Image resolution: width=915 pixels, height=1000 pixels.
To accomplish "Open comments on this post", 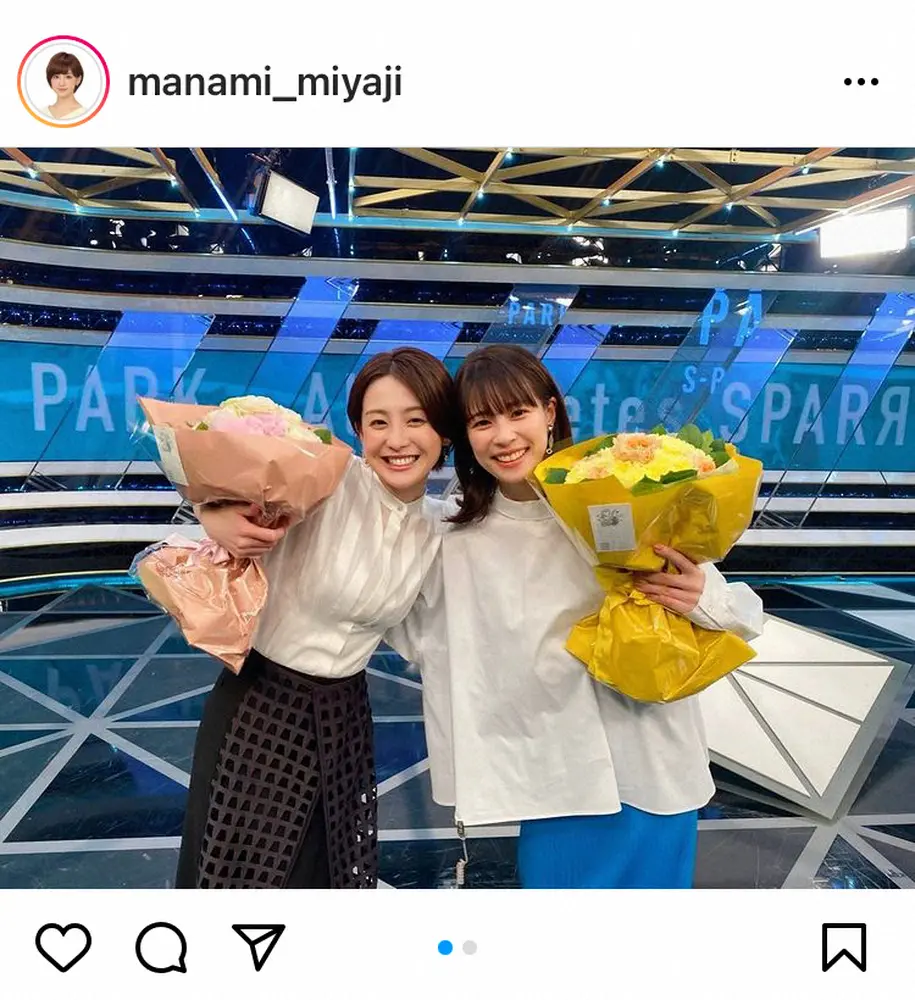I will [x=160, y=947].
